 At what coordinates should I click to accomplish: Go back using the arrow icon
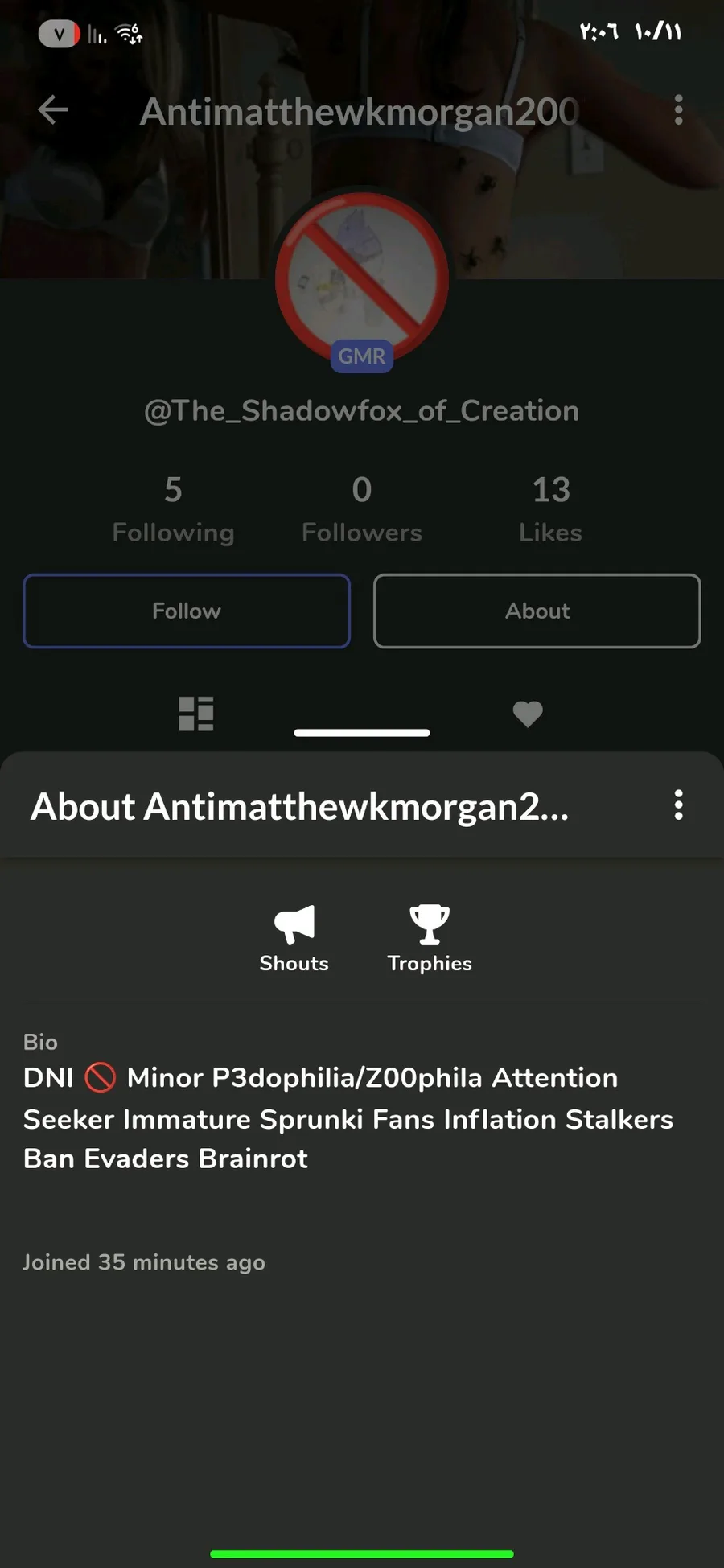click(53, 110)
